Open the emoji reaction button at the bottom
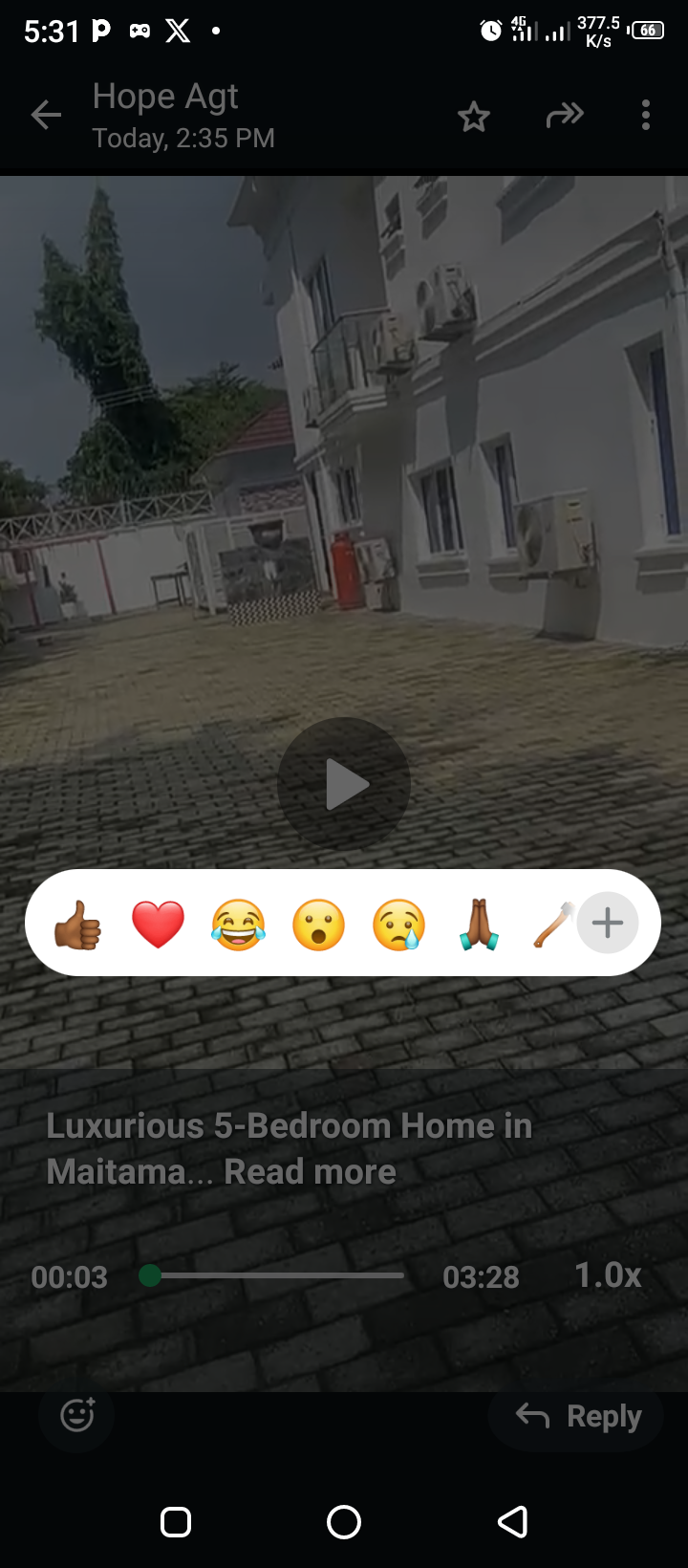Viewport: 688px width, 1568px height. (77, 1415)
